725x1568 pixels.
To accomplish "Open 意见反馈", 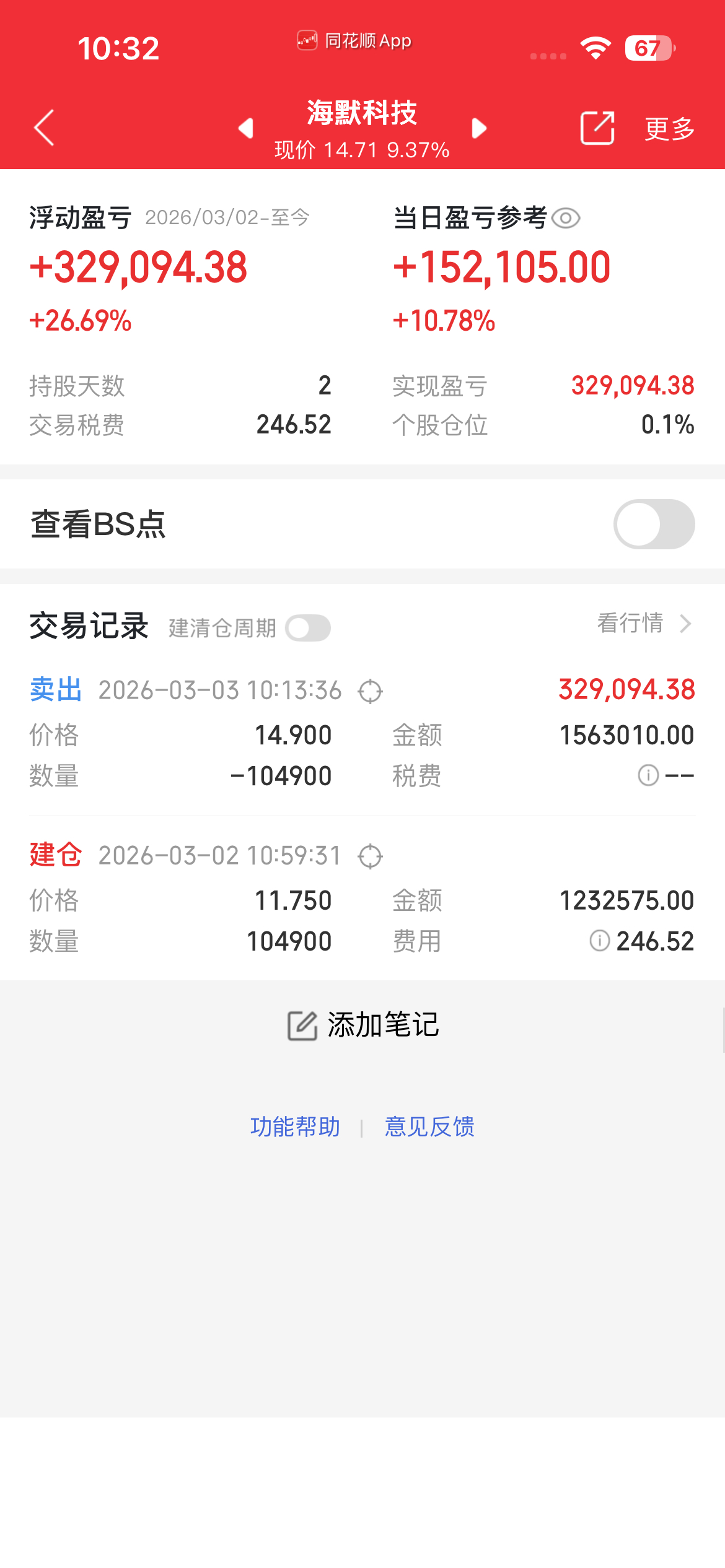I will (x=429, y=1127).
